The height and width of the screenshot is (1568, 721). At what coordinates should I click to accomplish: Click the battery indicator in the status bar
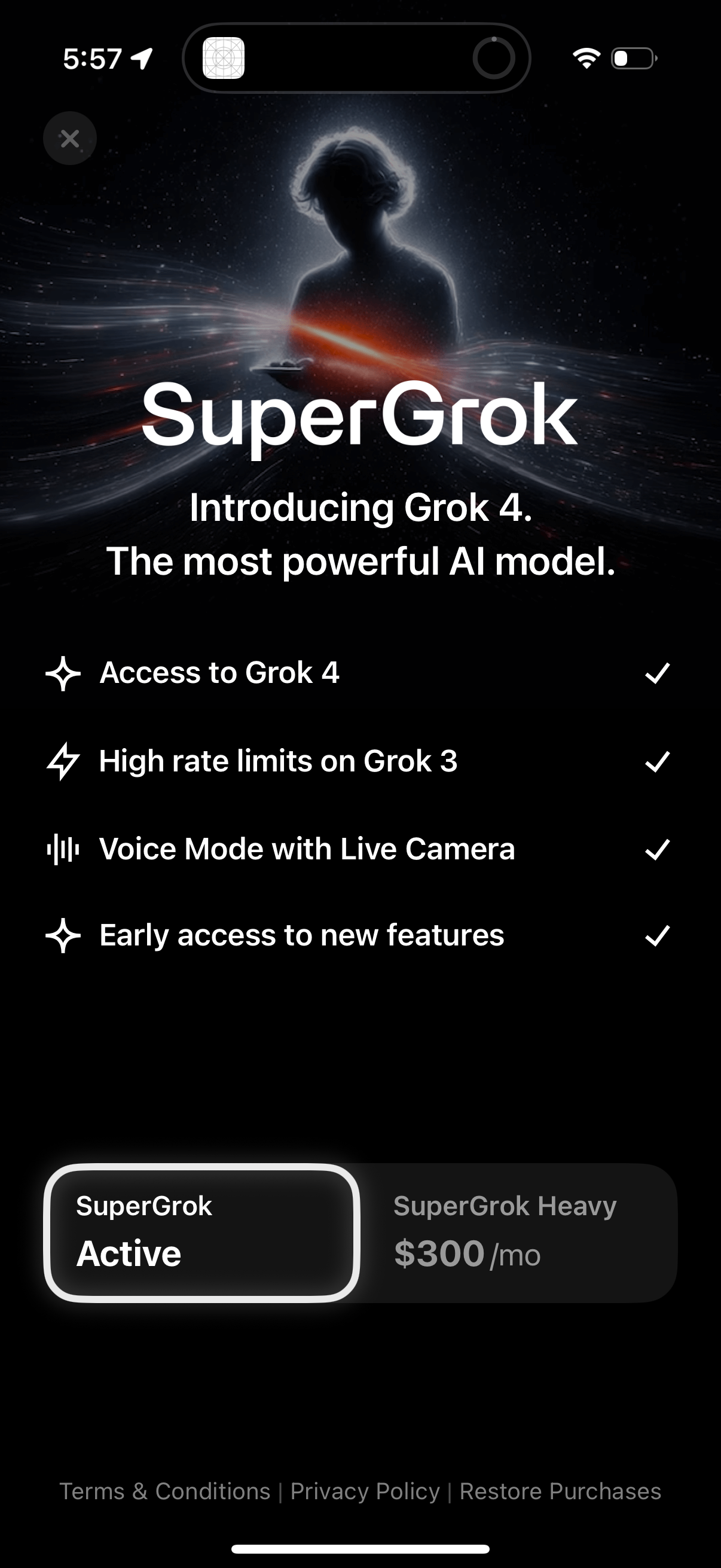click(x=631, y=58)
